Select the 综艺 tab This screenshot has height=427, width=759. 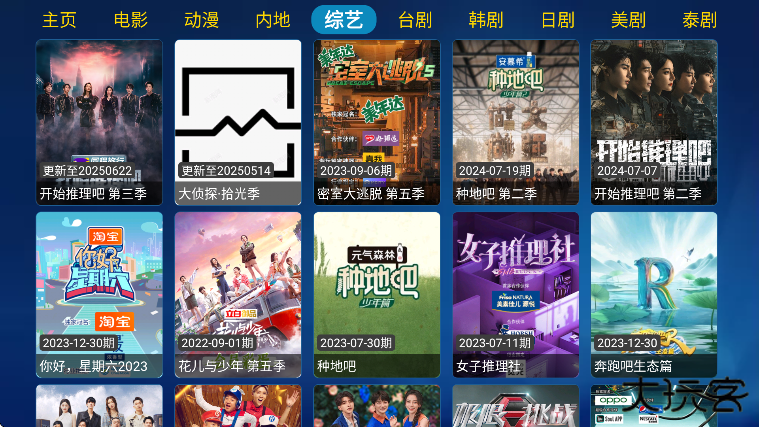coord(343,20)
